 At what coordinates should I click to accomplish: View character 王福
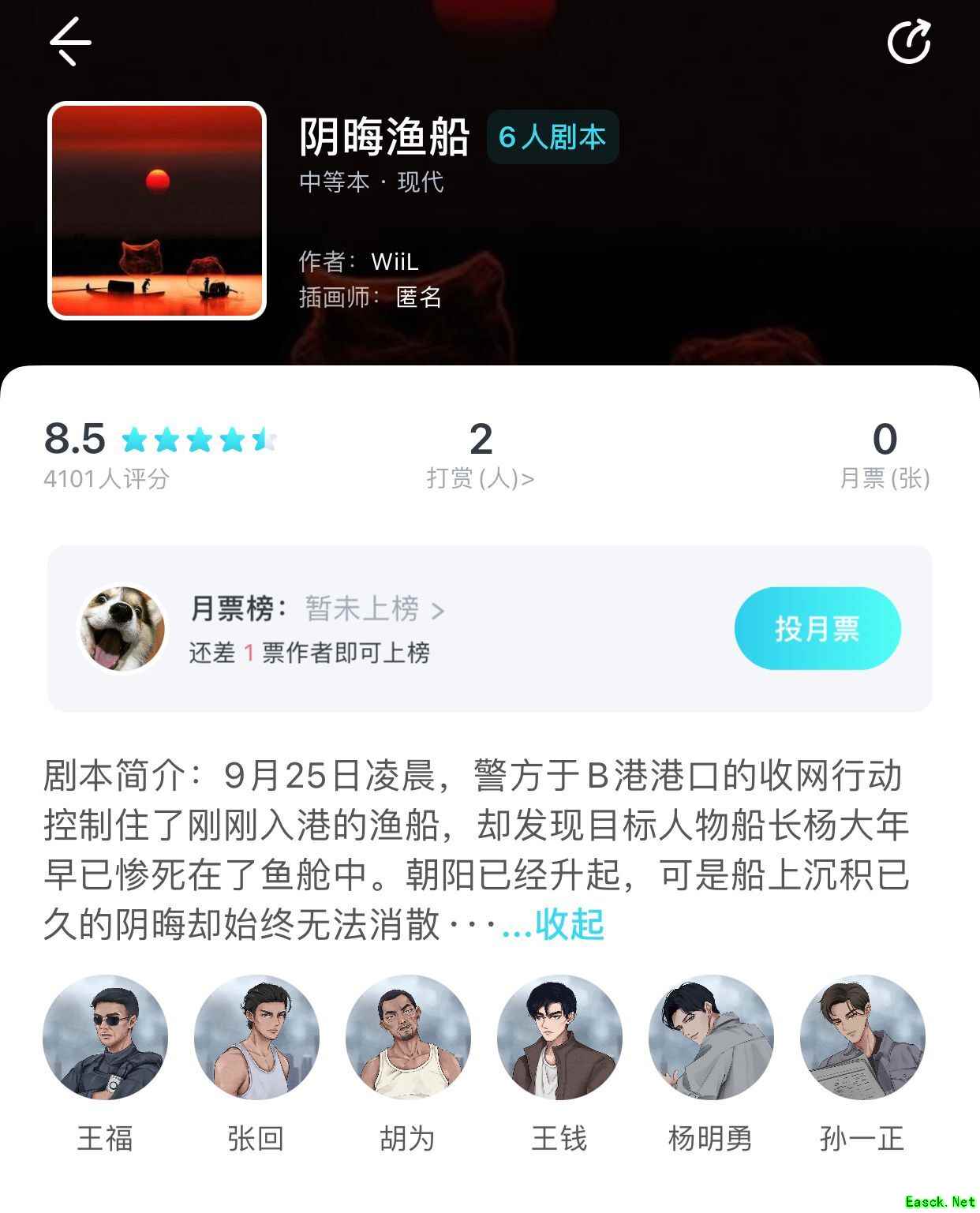pos(105,1037)
